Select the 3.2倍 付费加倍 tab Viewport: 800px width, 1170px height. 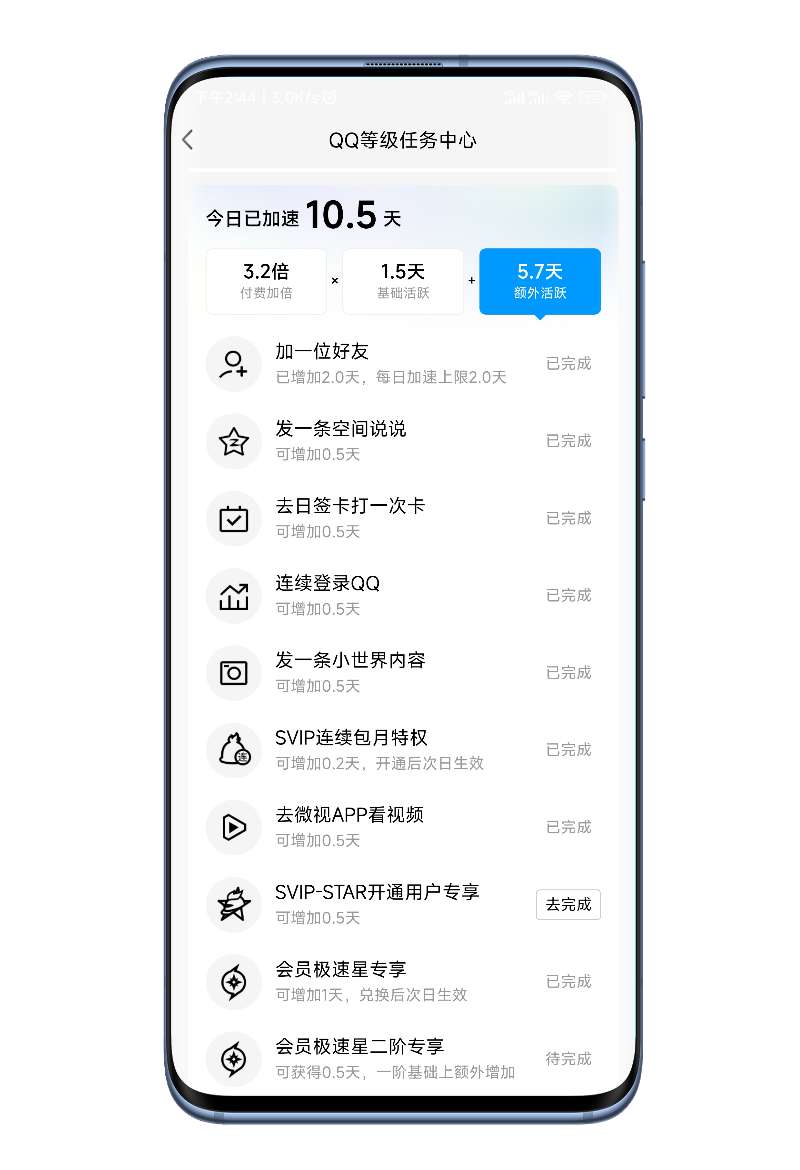coord(266,281)
